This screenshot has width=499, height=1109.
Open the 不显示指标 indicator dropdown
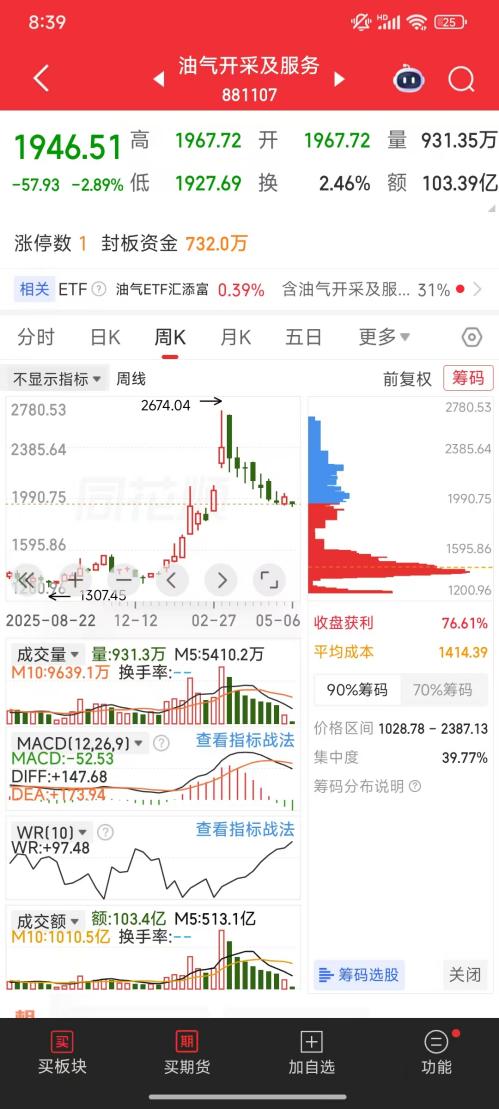[x=58, y=379]
